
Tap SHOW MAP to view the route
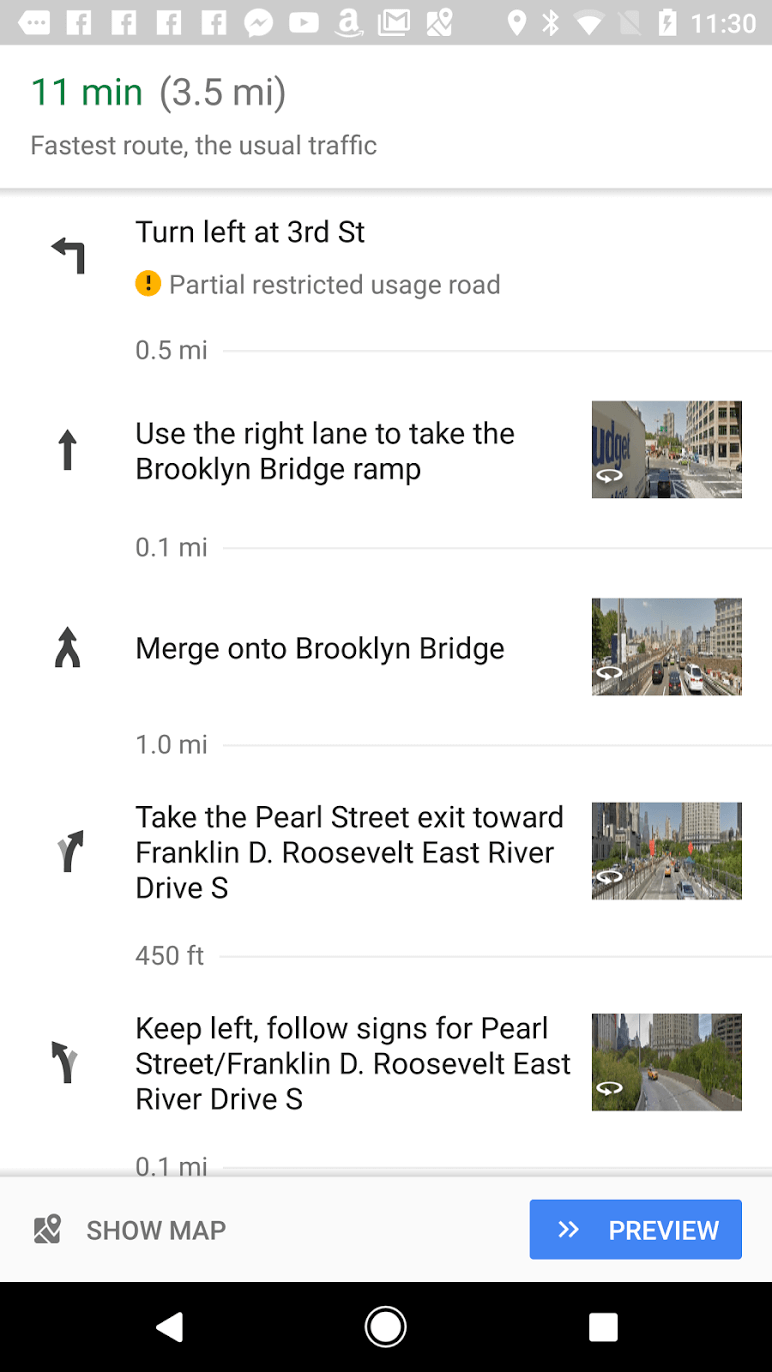156,1229
